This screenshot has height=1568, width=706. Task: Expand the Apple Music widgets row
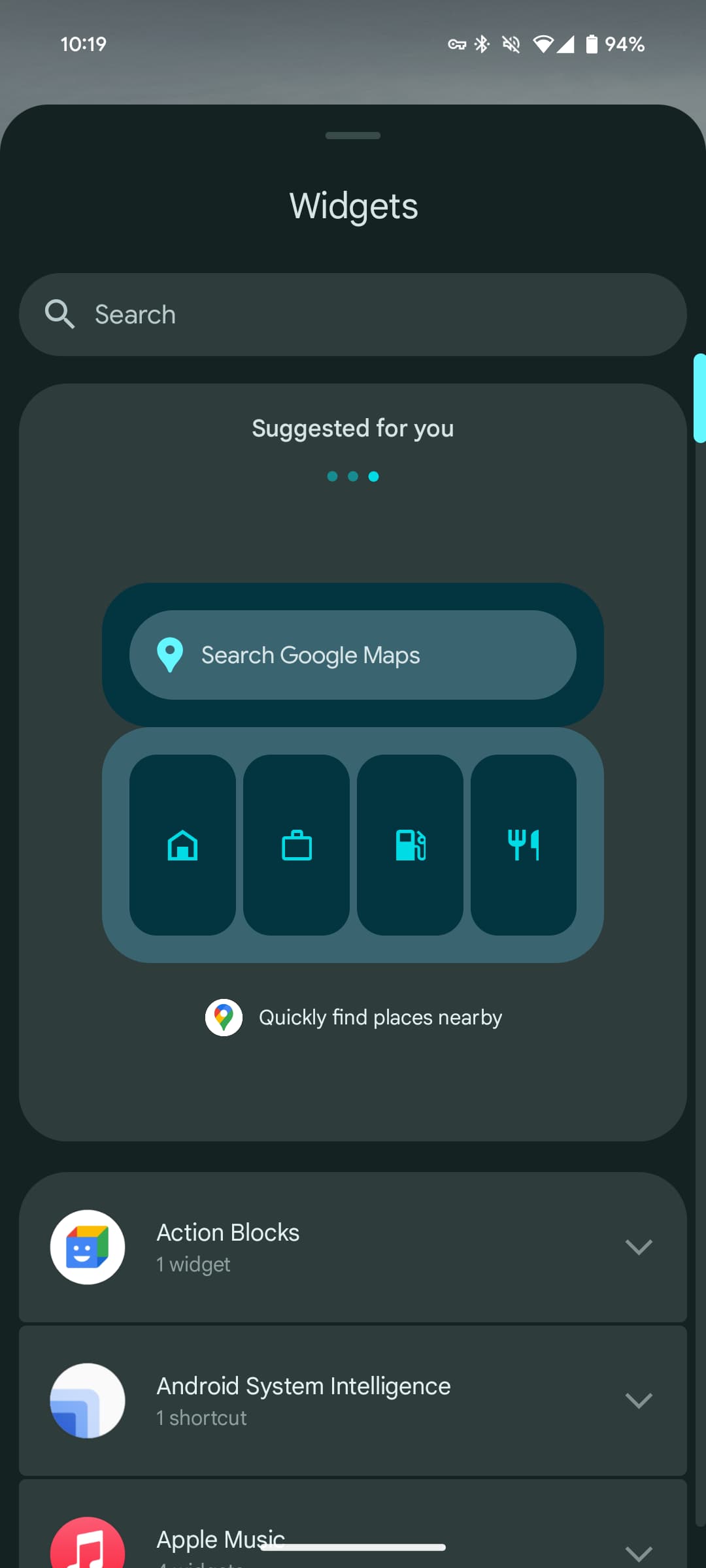[x=638, y=1551]
